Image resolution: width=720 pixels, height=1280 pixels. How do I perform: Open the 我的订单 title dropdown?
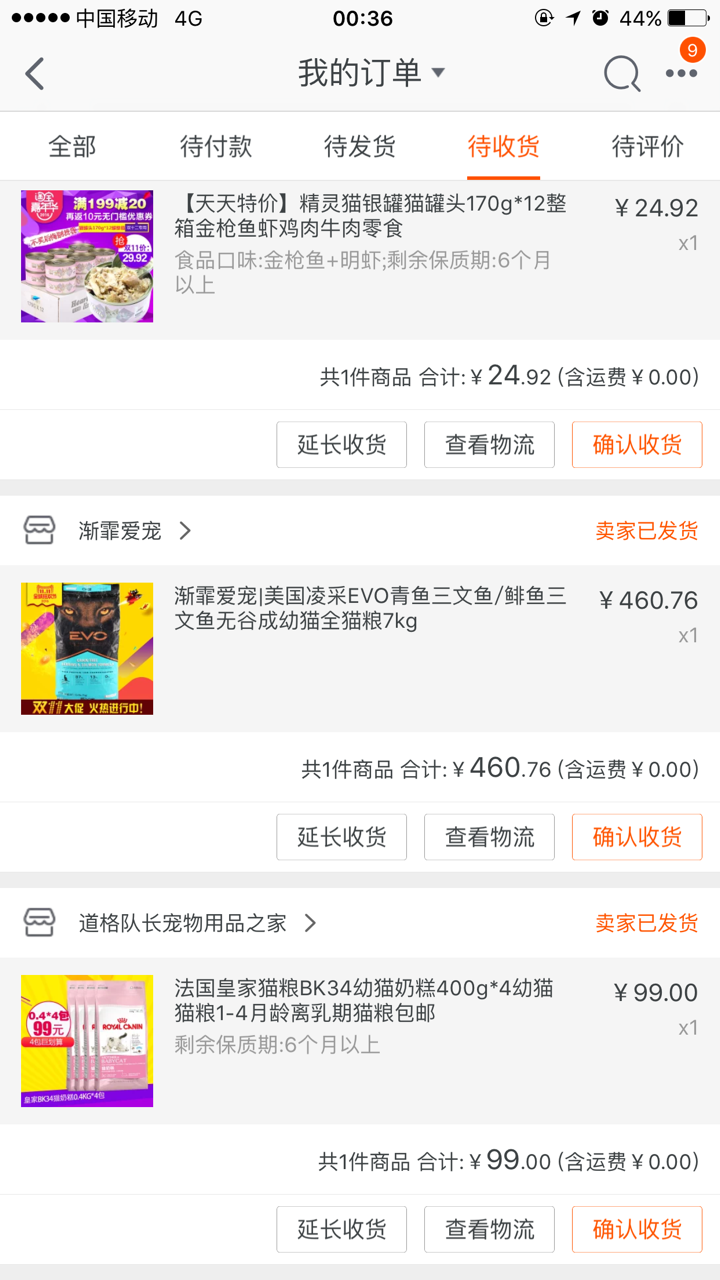(x=371, y=74)
